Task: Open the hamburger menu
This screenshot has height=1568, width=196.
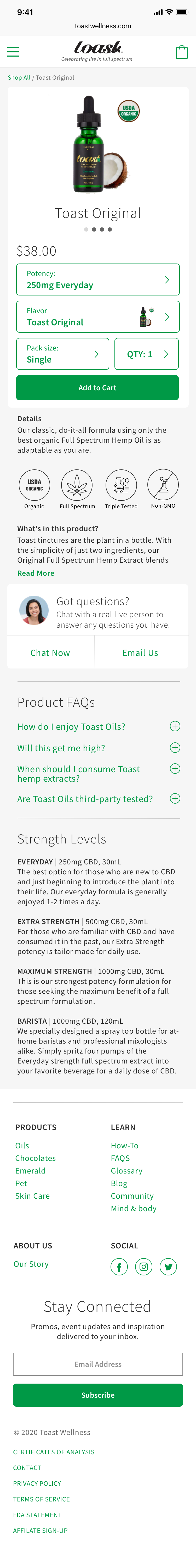Action: pos(13,52)
